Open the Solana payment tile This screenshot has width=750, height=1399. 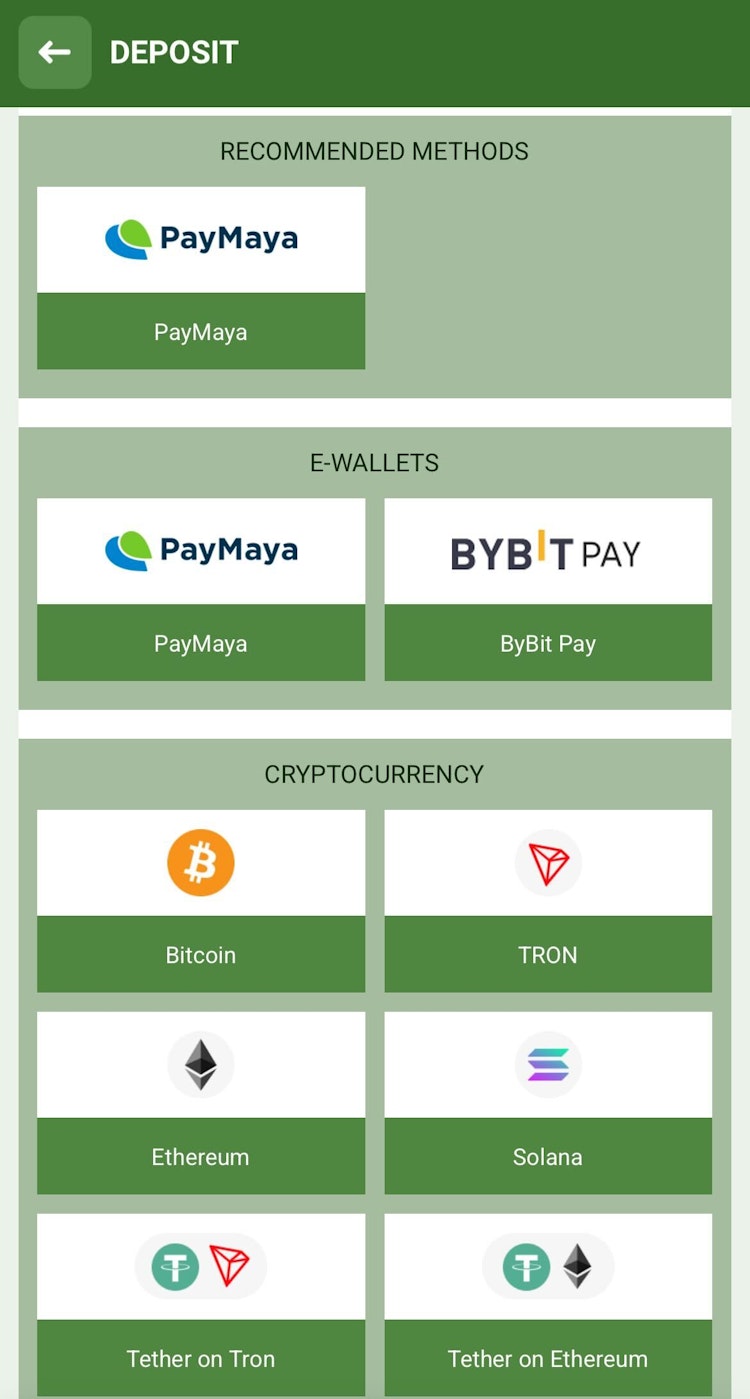[x=548, y=1102]
